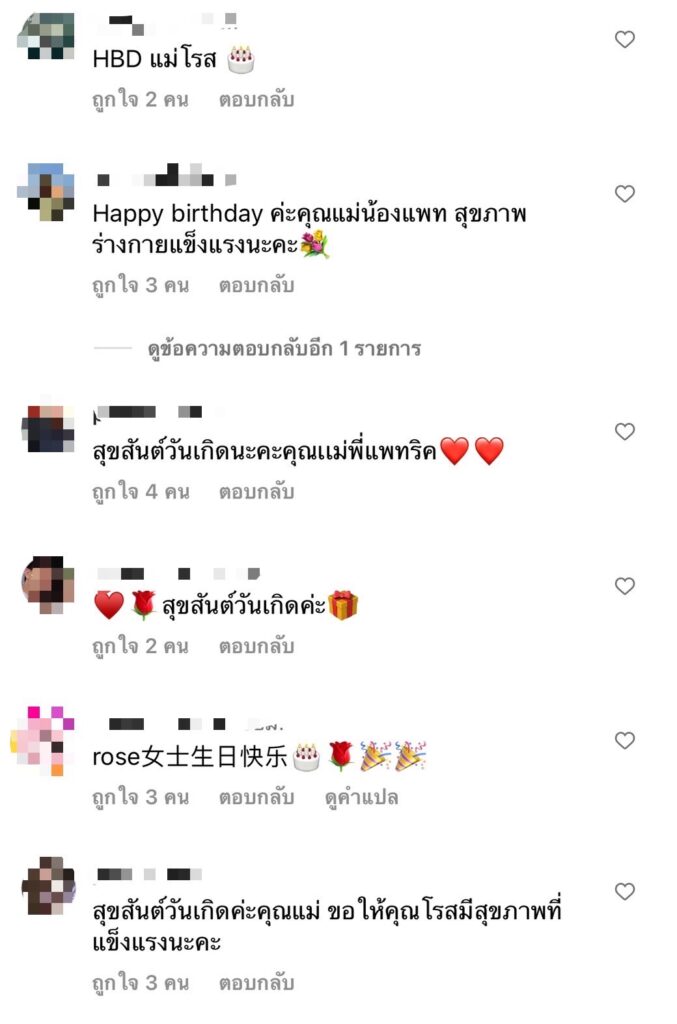Viewport: 677px width, 1024px height.
Task: View who liked the คุณแม่พี่แพทริค comment (ถูกใจ 4 คน)
Action: coord(140,492)
